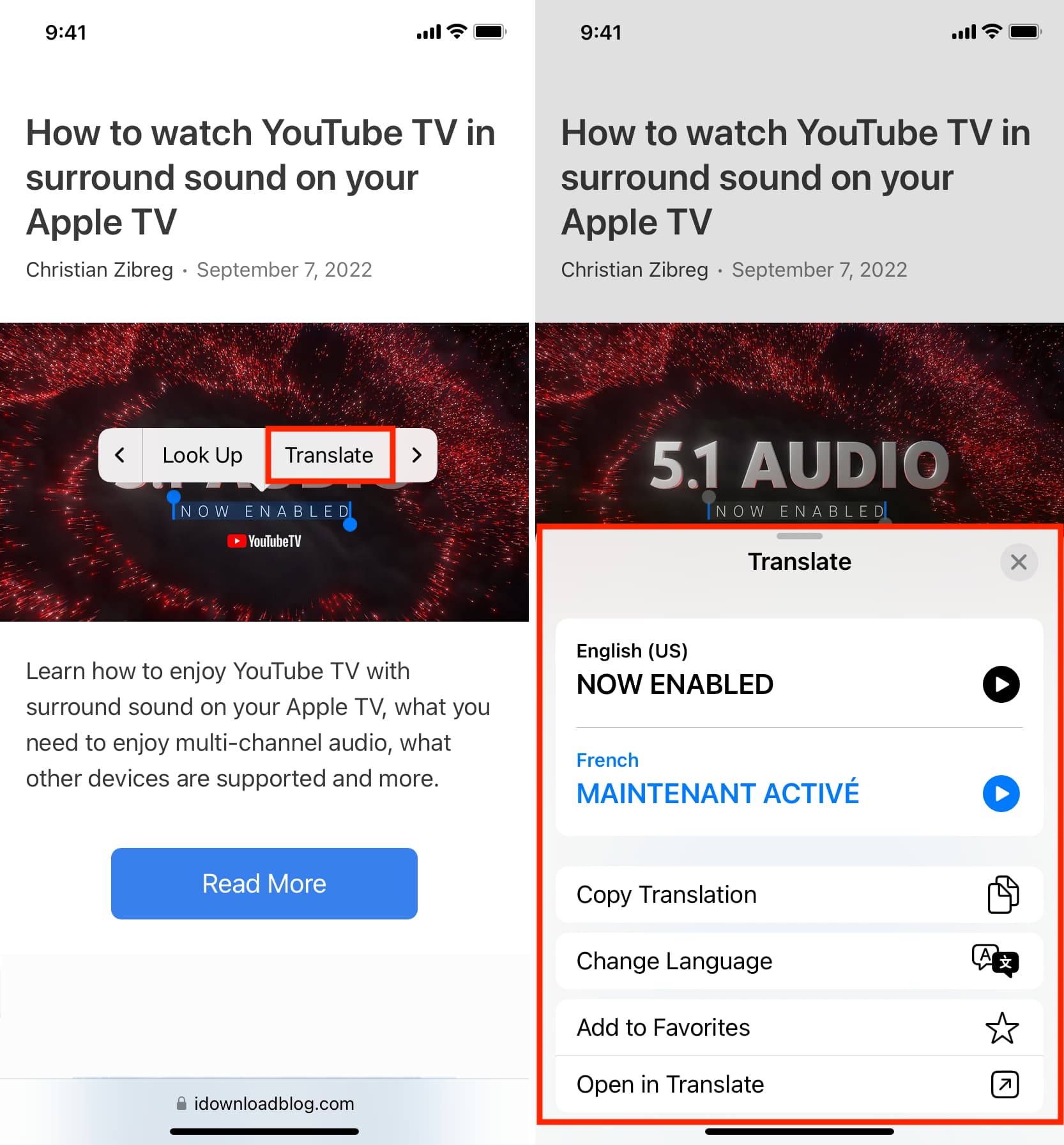Play the English NOW ENABLED audio
Viewport: 1064px width, 1145px height.
click(1001, 684)
